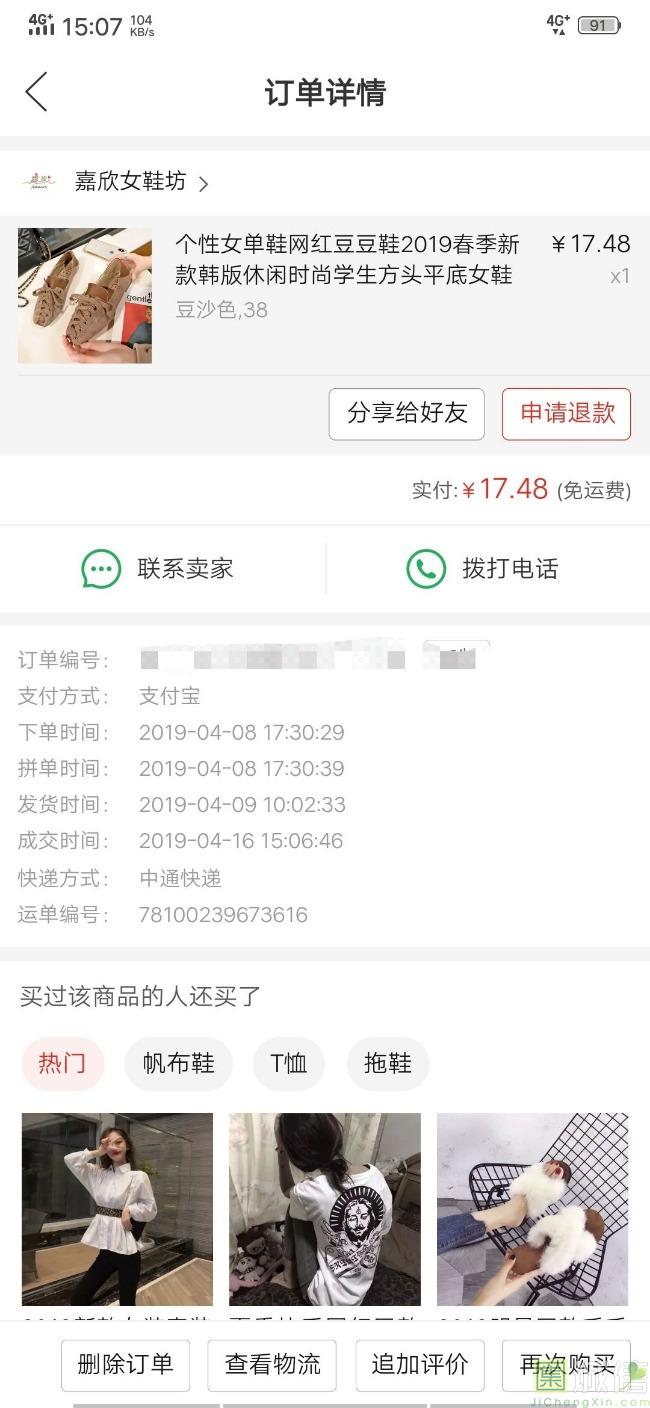Open the white blouse product card

point(117,1208)
